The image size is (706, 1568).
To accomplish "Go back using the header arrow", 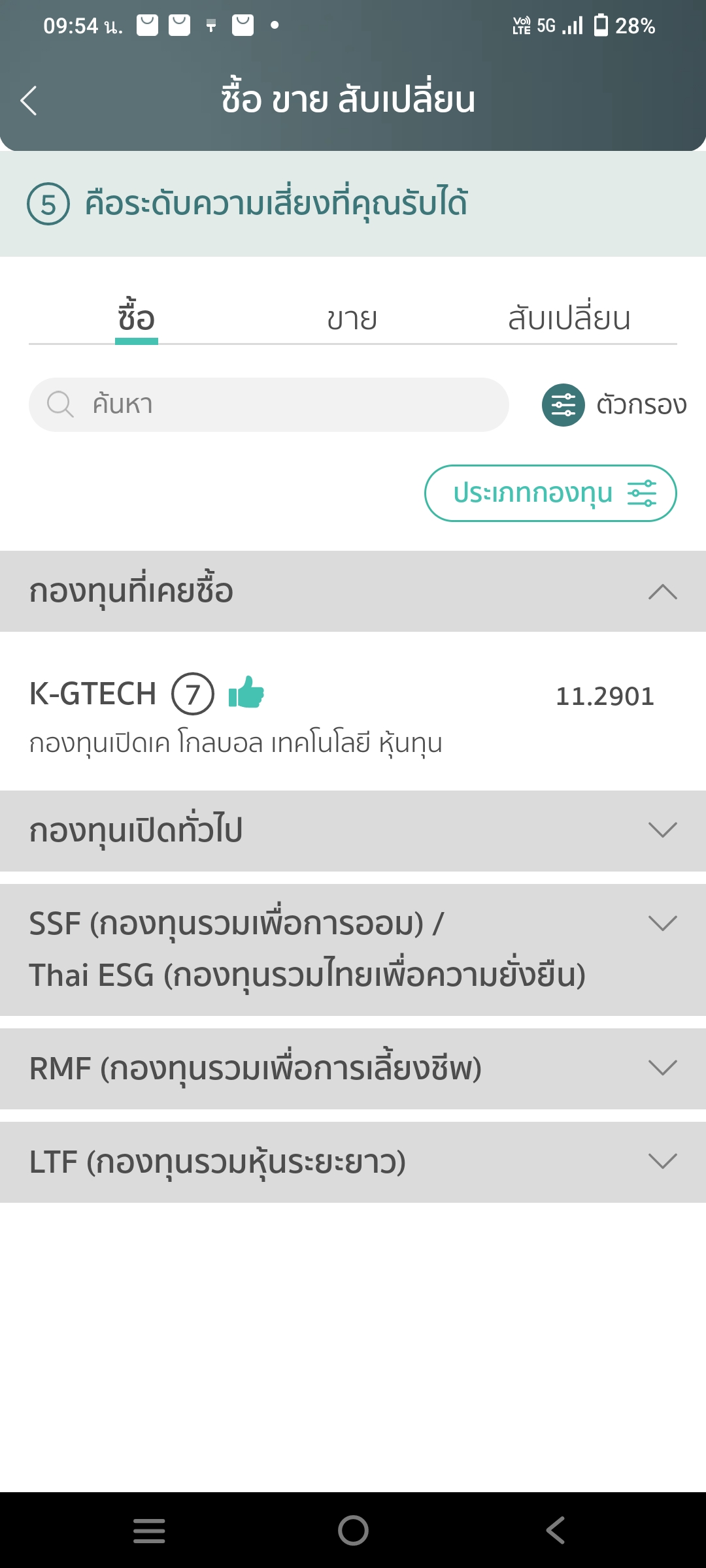I will point(29,101).
